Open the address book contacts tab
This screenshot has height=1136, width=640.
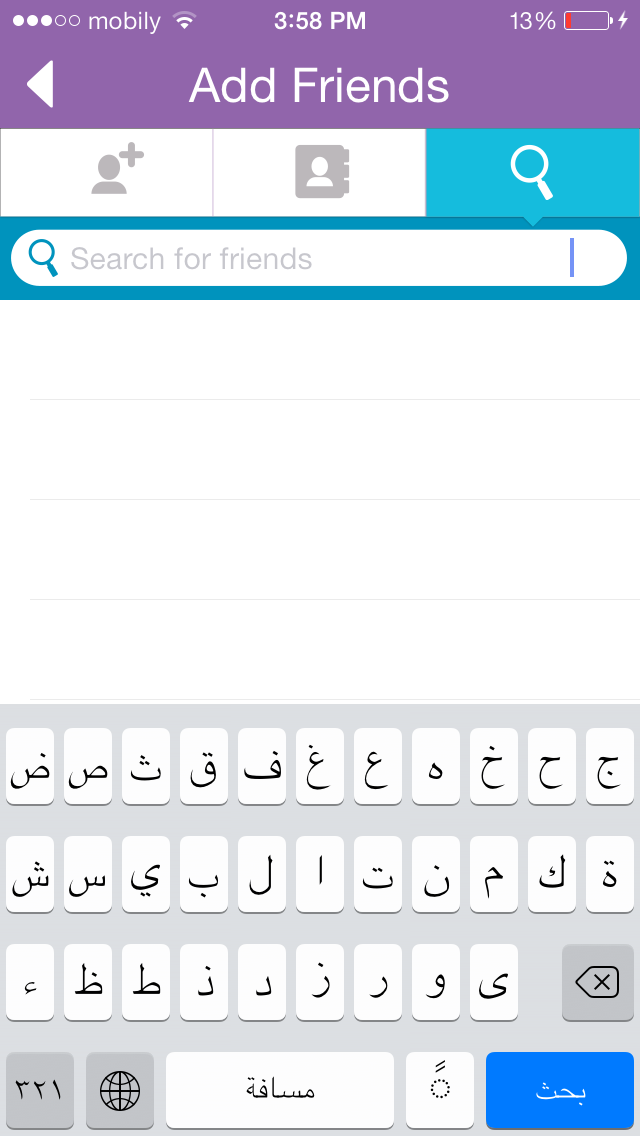point(320,172)
